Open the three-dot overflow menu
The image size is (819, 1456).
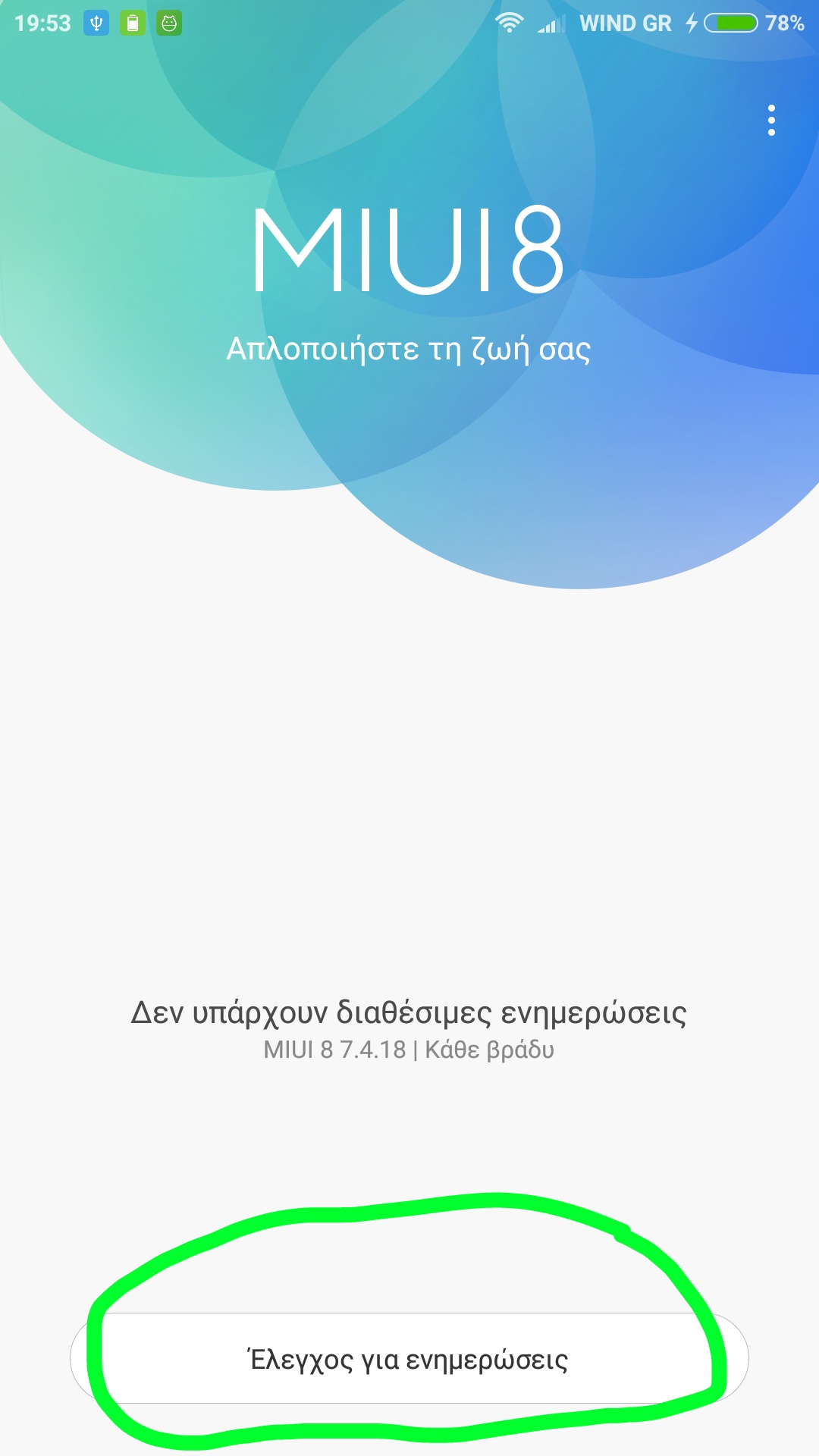coord(771,121)
